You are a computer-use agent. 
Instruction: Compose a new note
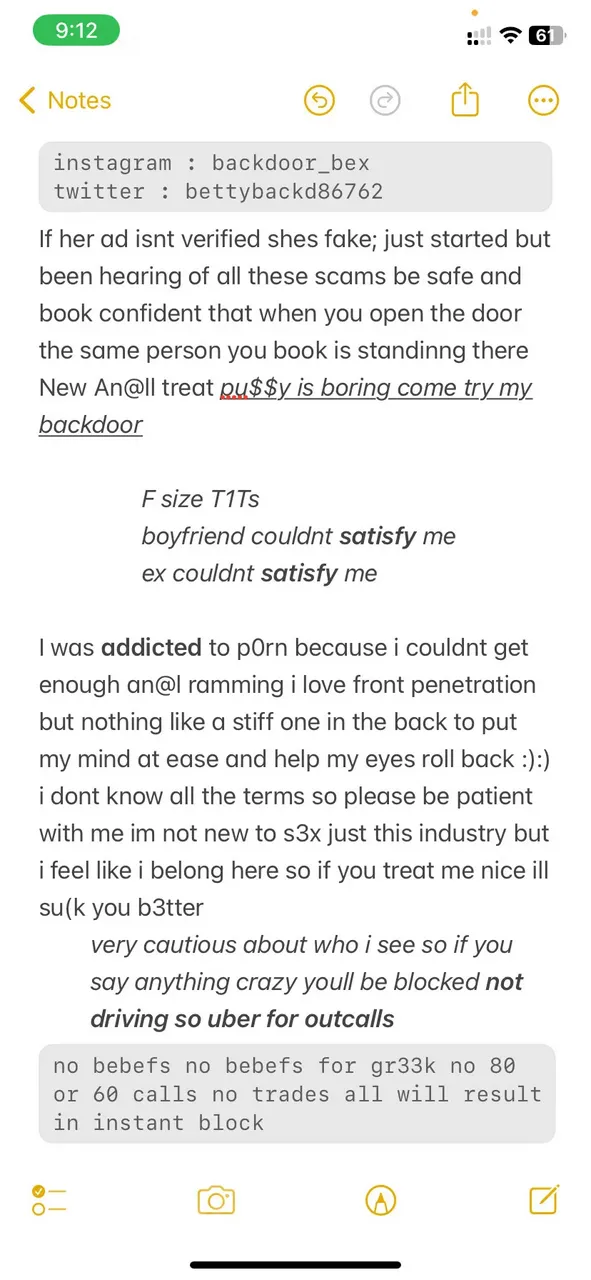(543, 1199)
